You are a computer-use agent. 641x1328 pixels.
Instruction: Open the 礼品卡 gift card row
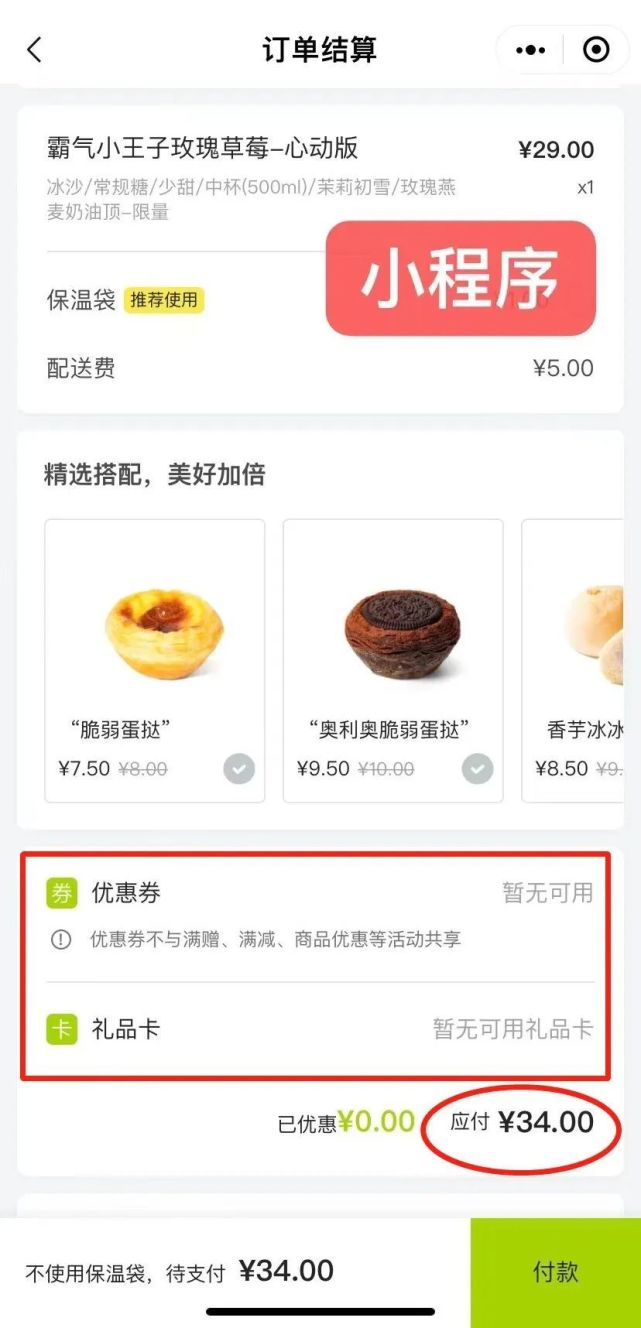click(x=318, y=1029)
